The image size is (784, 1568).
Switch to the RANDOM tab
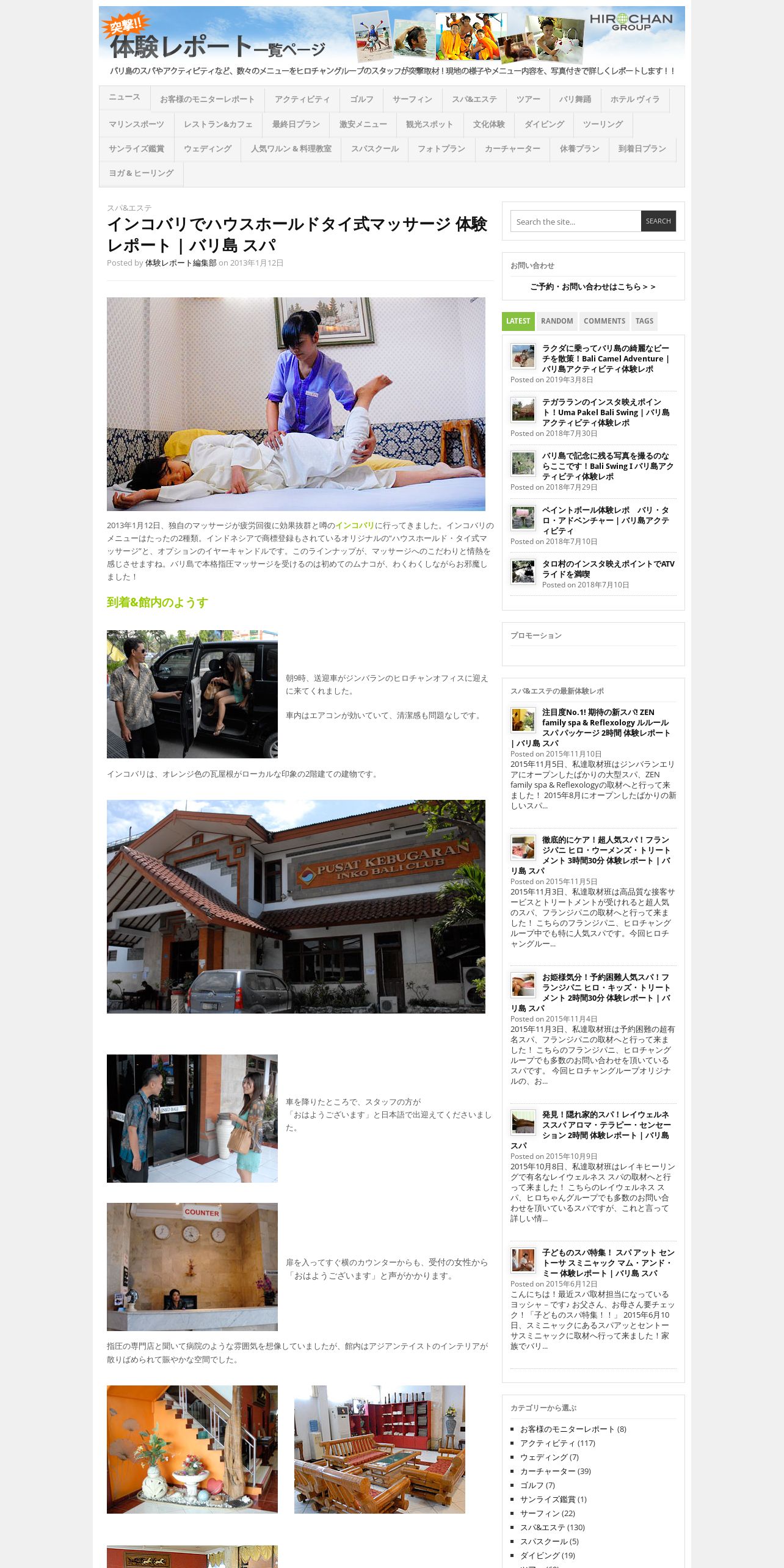click(557, 321)
